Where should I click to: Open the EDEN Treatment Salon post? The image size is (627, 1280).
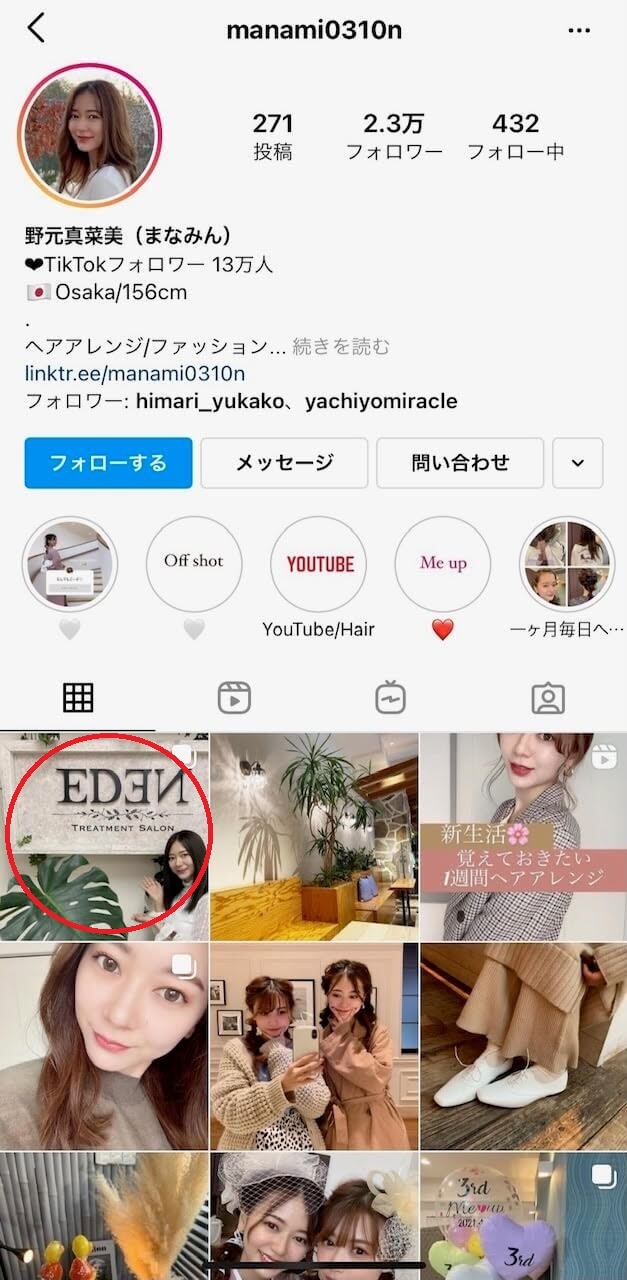[x=104, y=836]
